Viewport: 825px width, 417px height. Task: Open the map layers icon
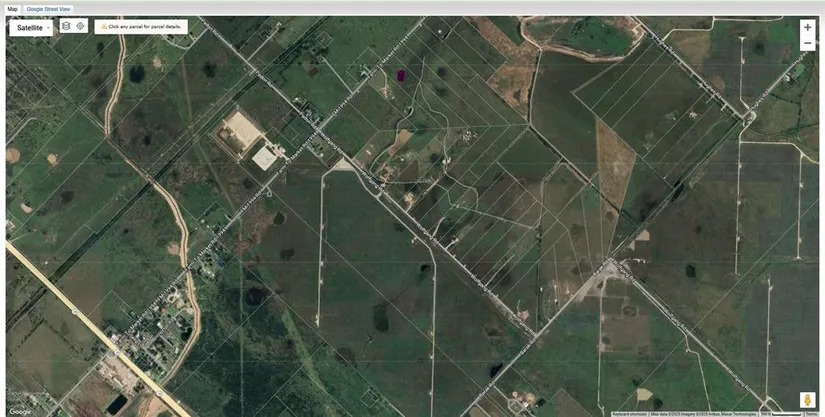(66, 26)
